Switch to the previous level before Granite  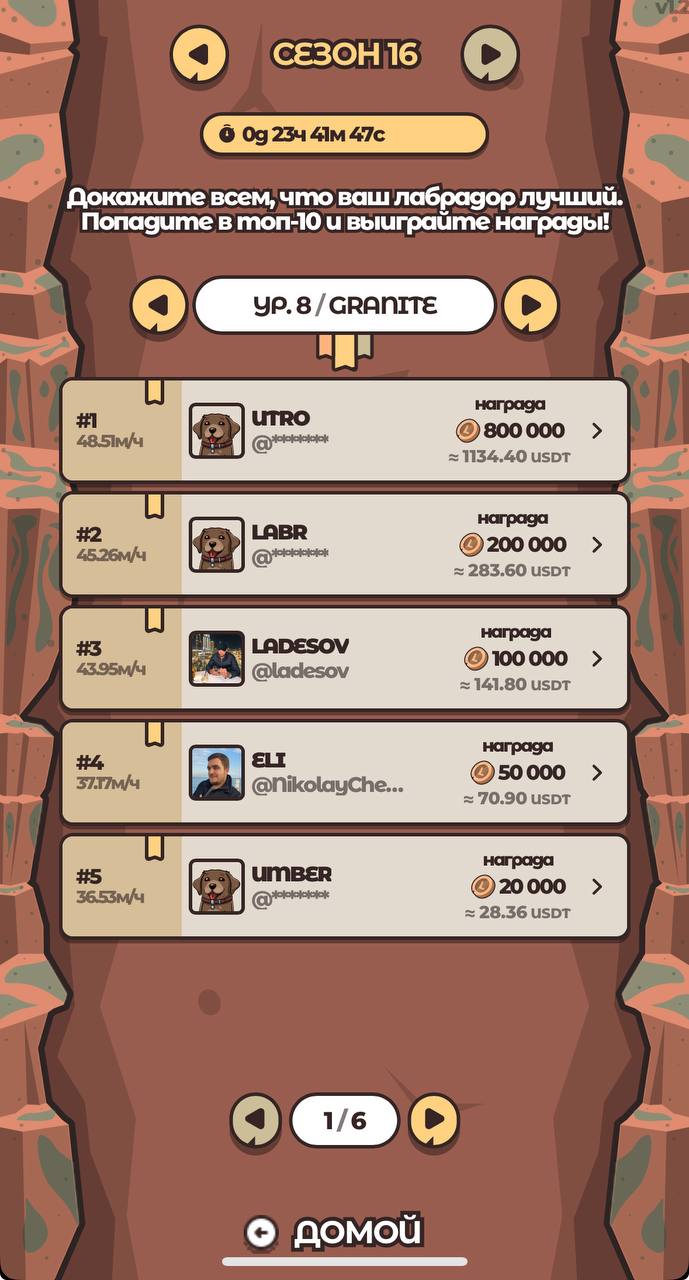(x=159, y=305)
